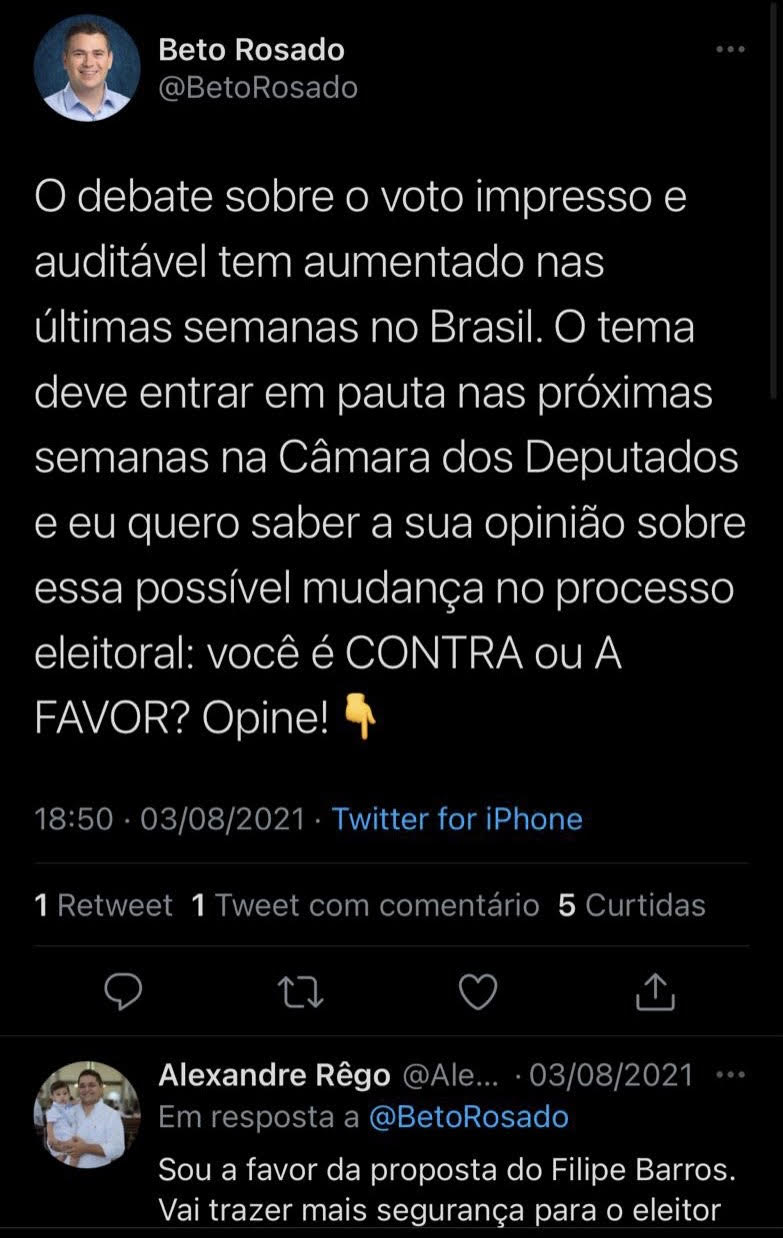
Task: Retweet Beto Rosado's tweet
Action: coord(298,991)
